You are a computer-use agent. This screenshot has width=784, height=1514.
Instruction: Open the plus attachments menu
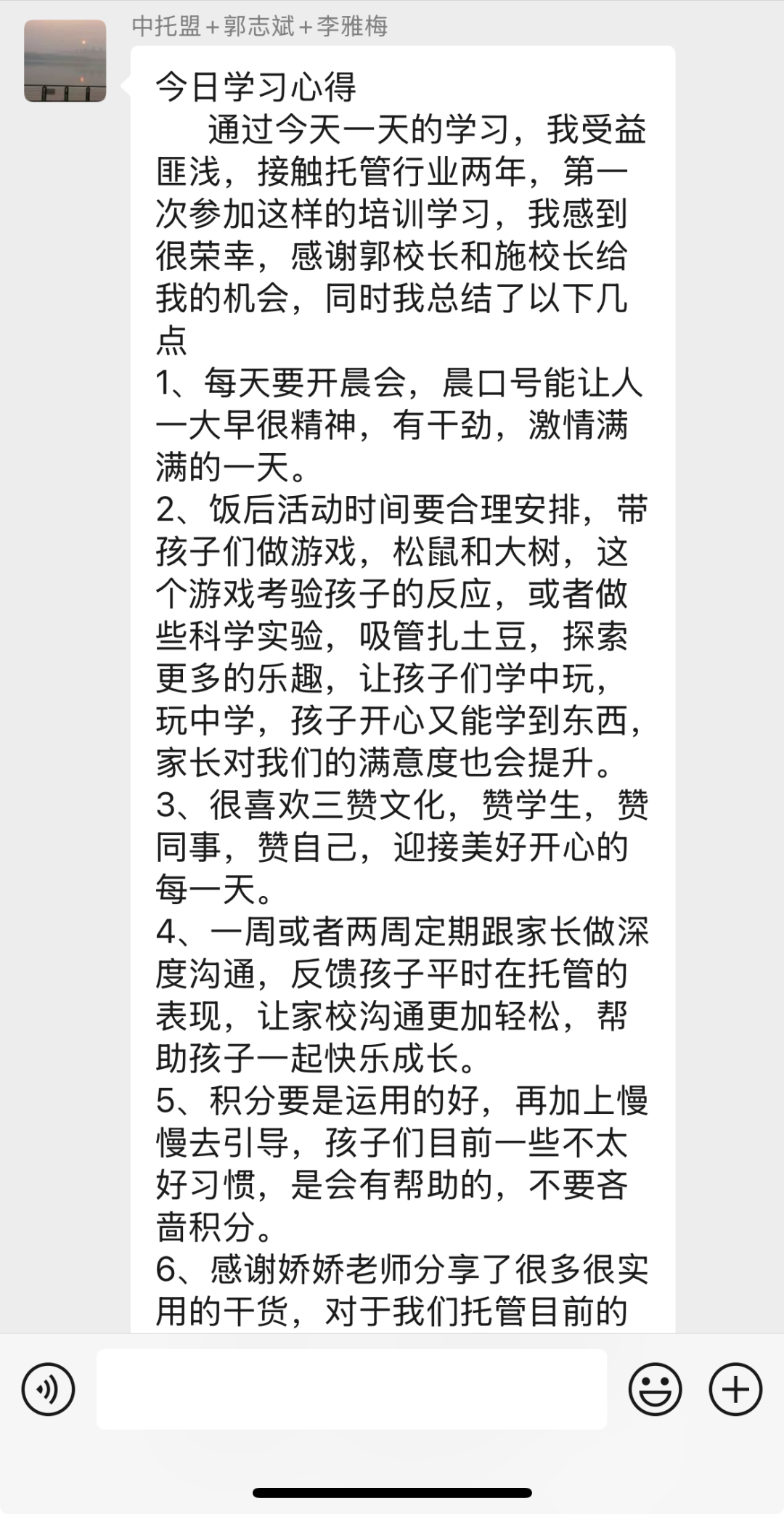[x=735, y=1389]
